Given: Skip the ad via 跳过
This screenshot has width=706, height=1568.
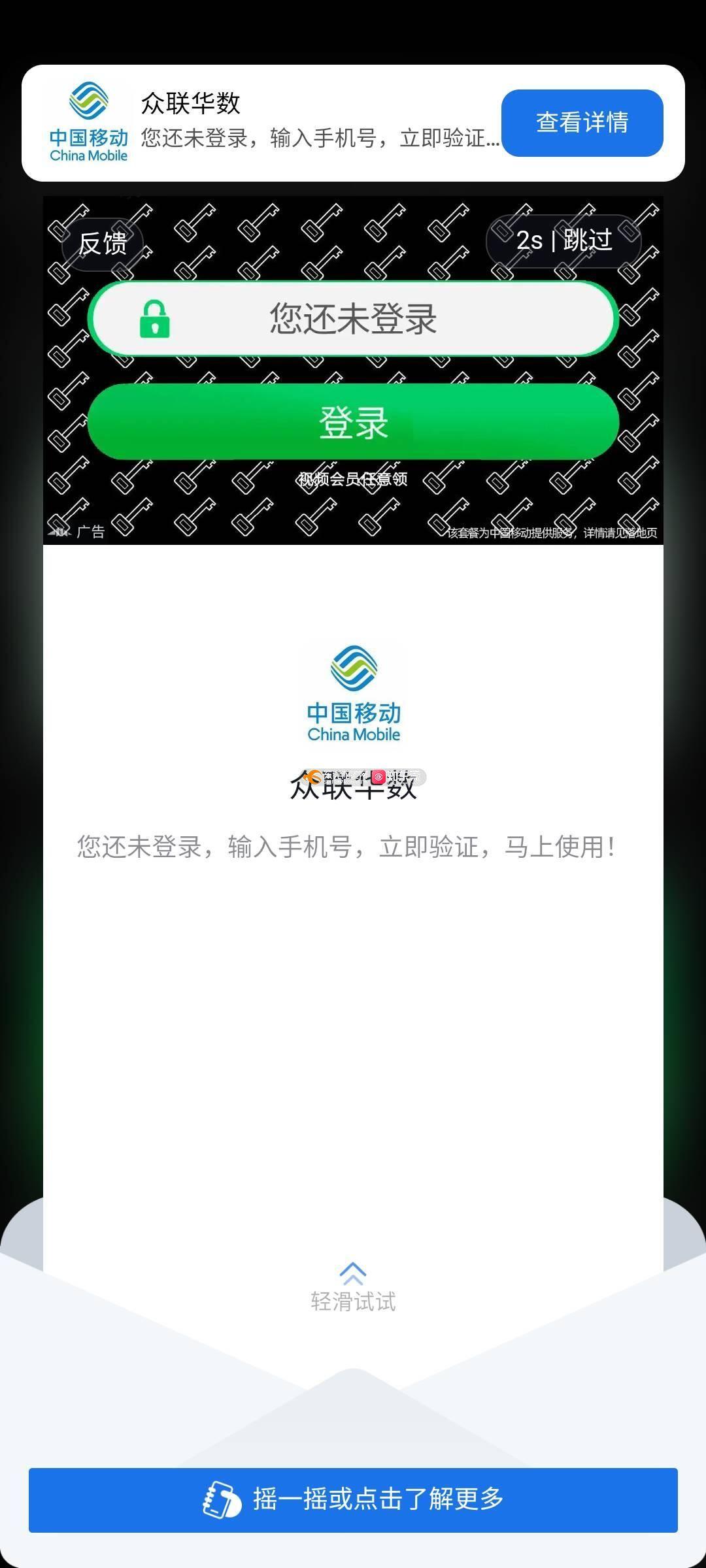Looking at the screenshot, I should (x=563, y=240).
